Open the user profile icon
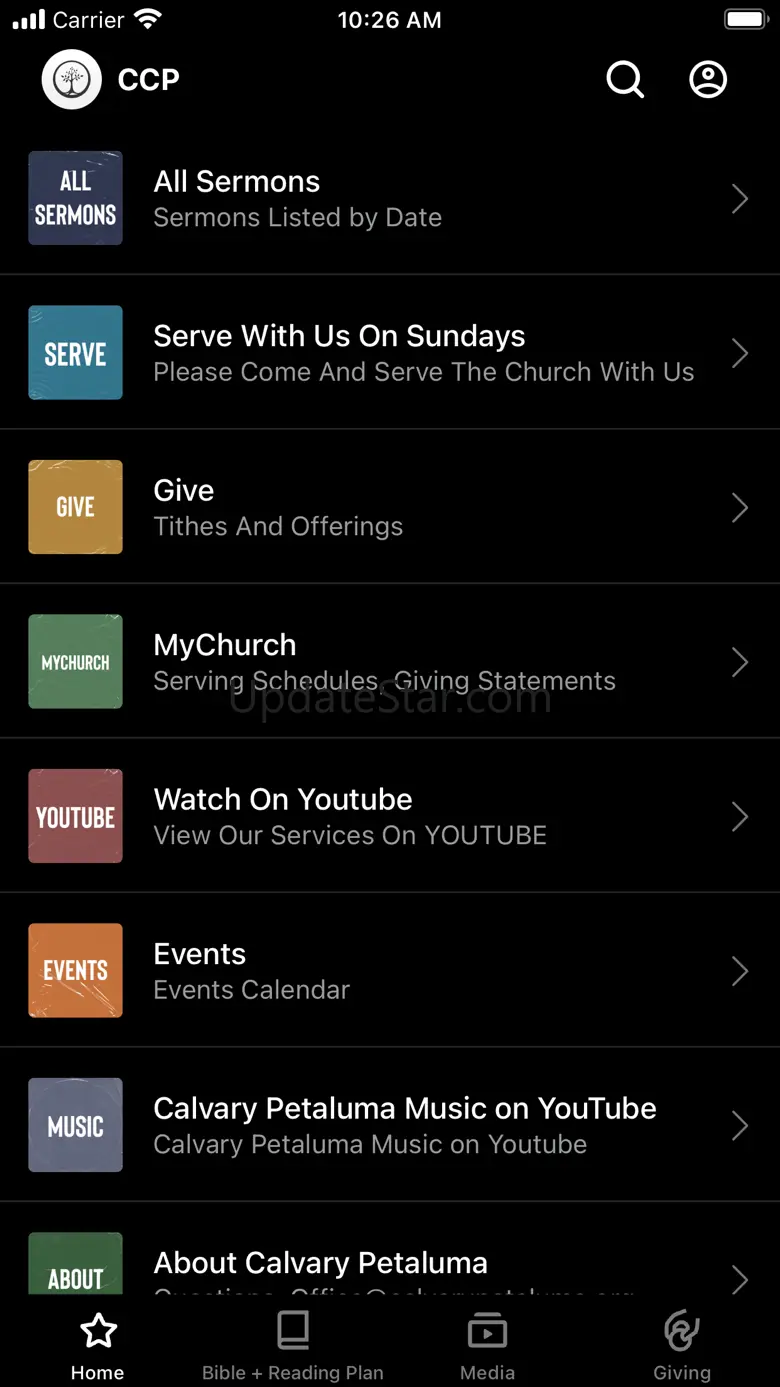Viewport: 780px width, 1387px height. [708, 80]
